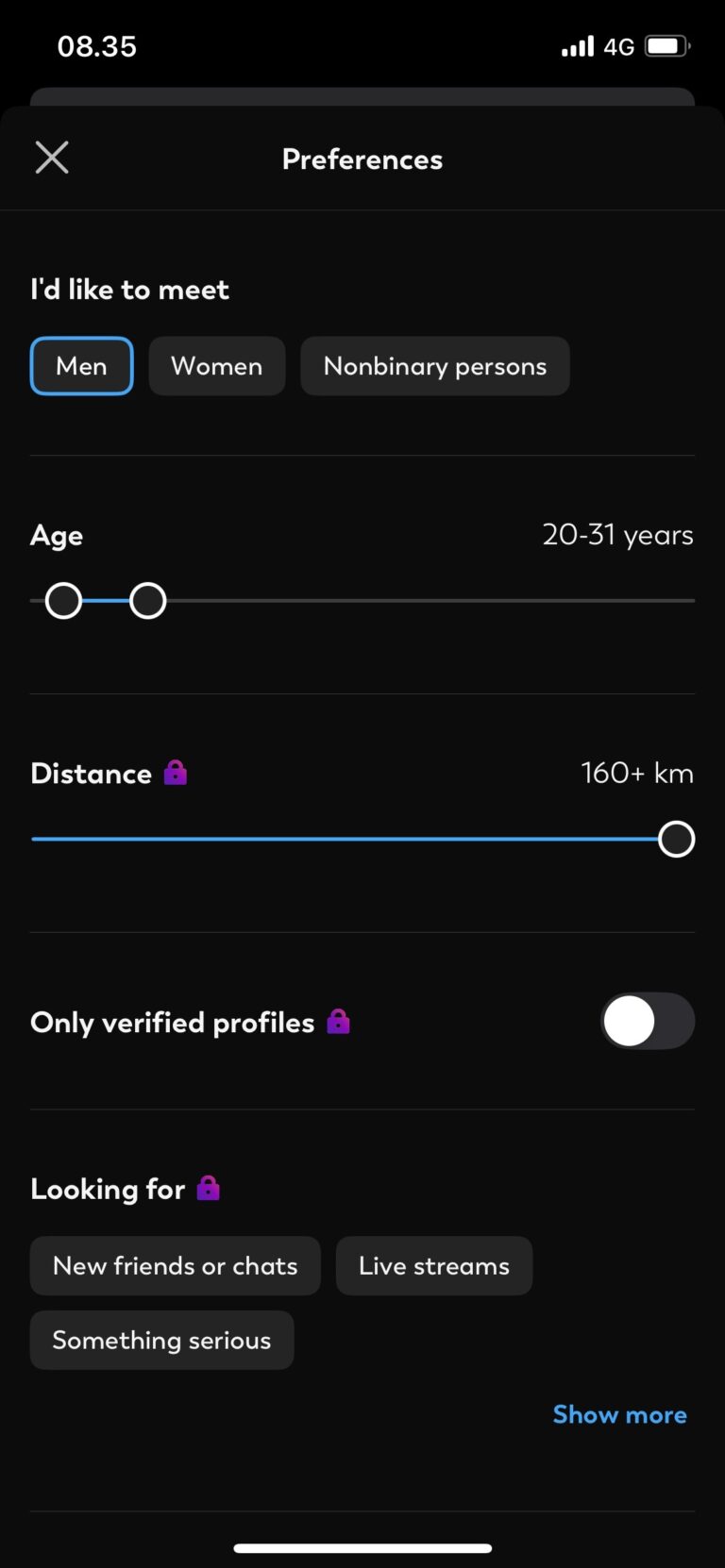Viewport: 725px width, 1568px height.
Task: Close the Preferences sheet
Action: (x=52, y=158)
